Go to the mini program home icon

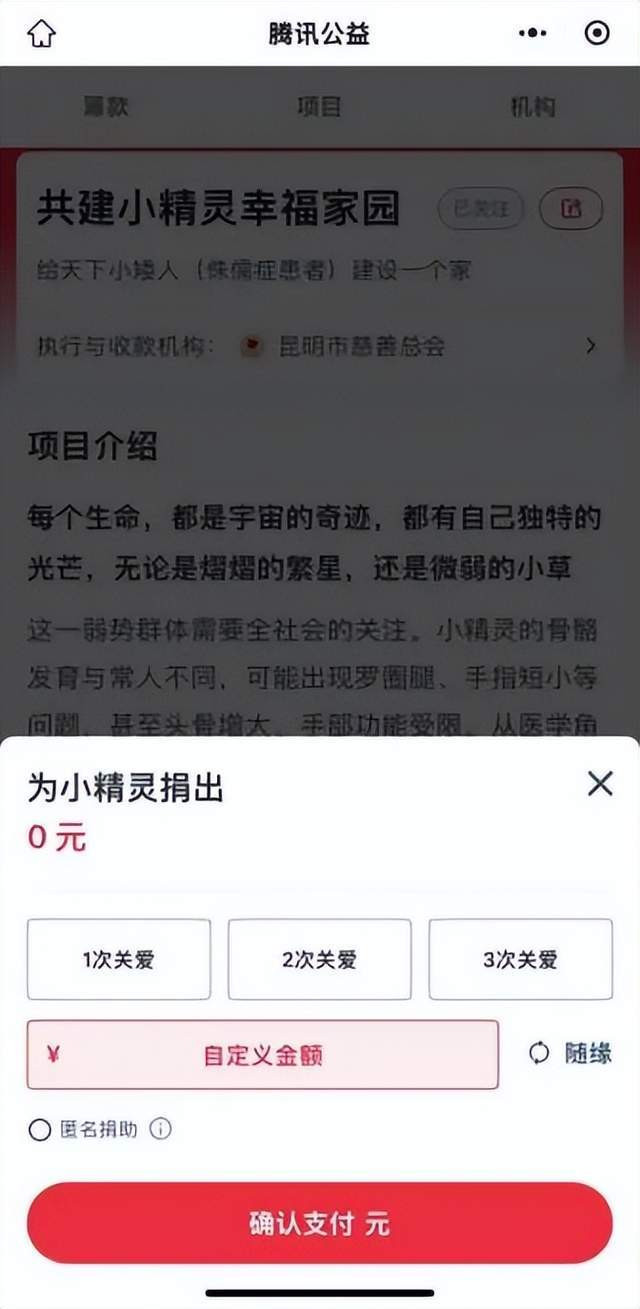click(41, 33)
